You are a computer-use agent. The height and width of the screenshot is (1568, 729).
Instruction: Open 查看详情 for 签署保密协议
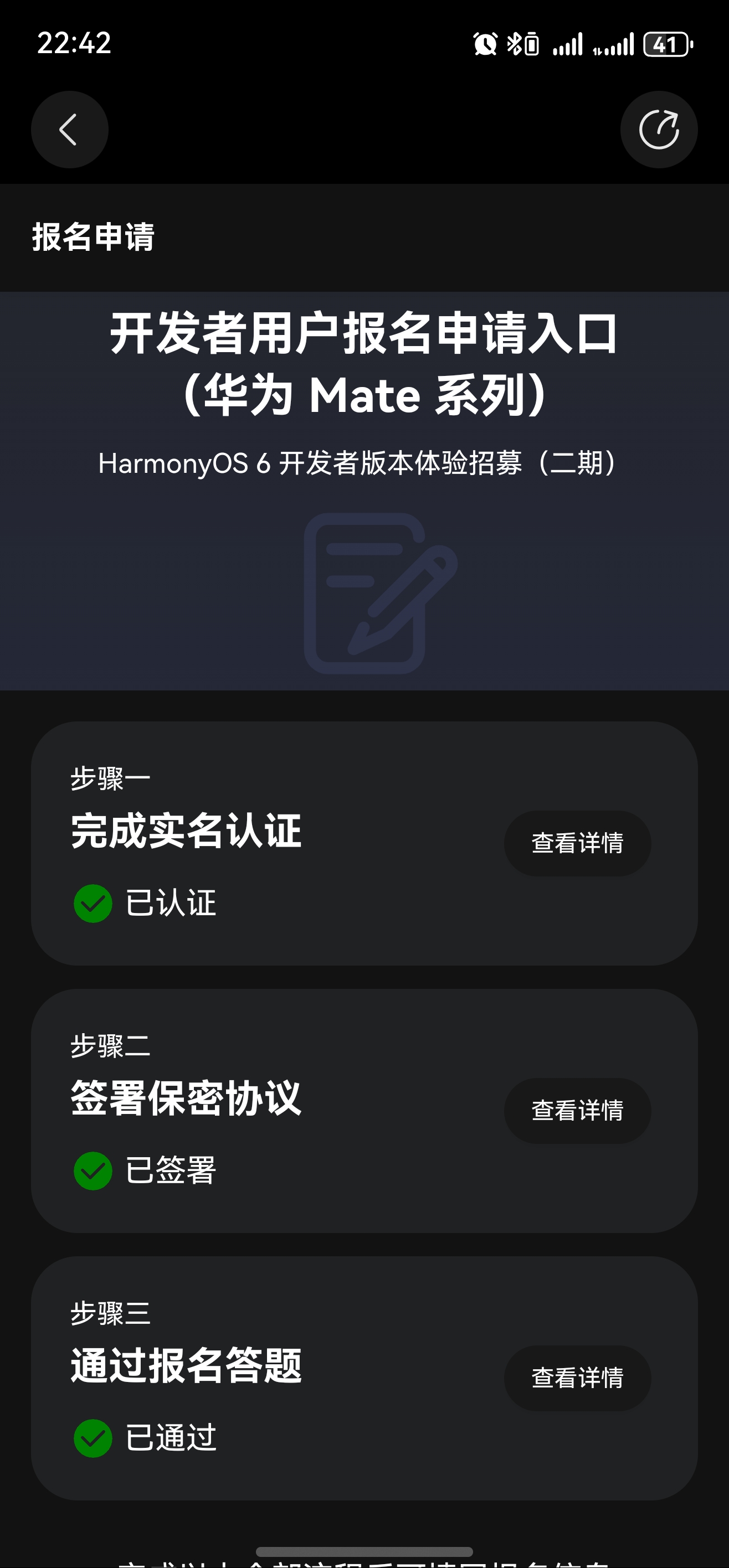[x=577, y=1110]
